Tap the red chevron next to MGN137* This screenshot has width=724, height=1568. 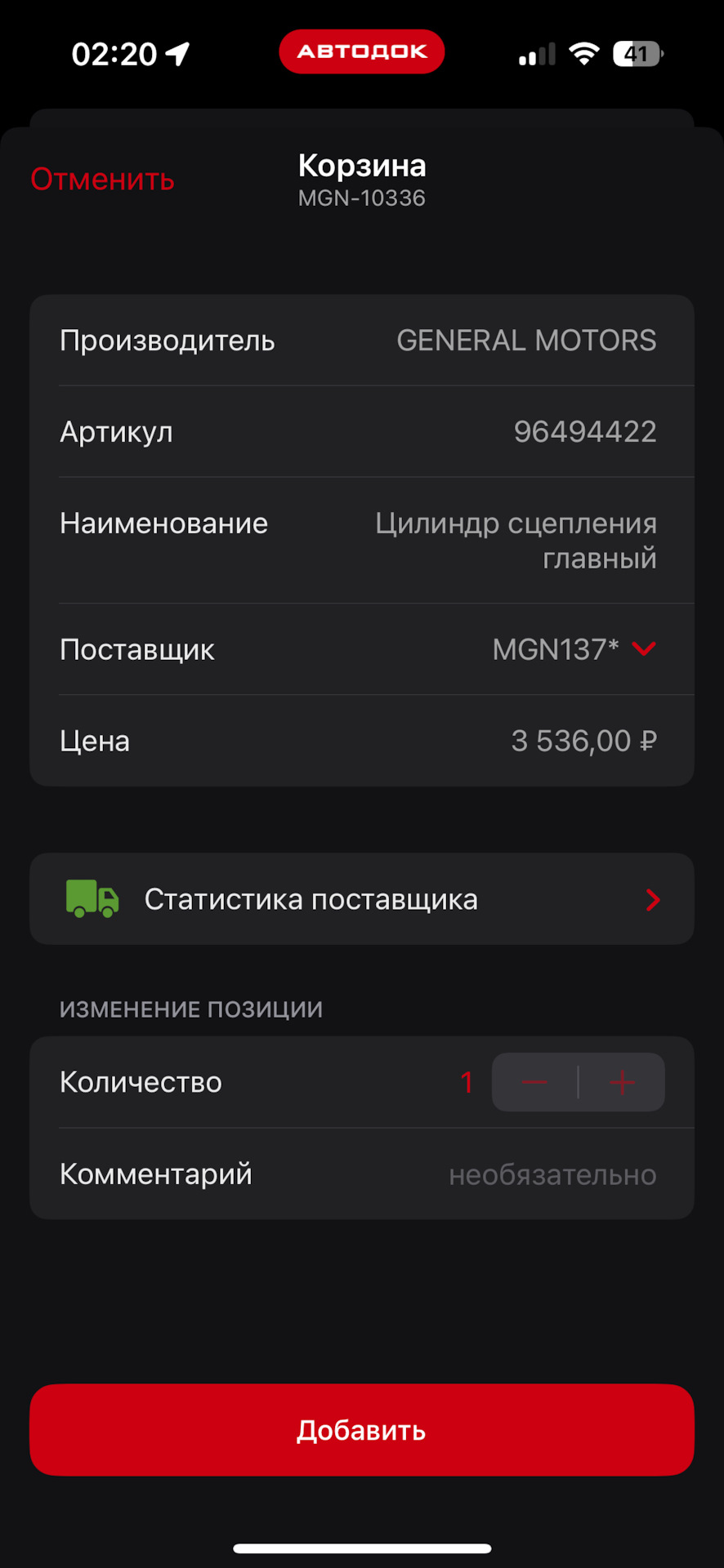[644, 649]
